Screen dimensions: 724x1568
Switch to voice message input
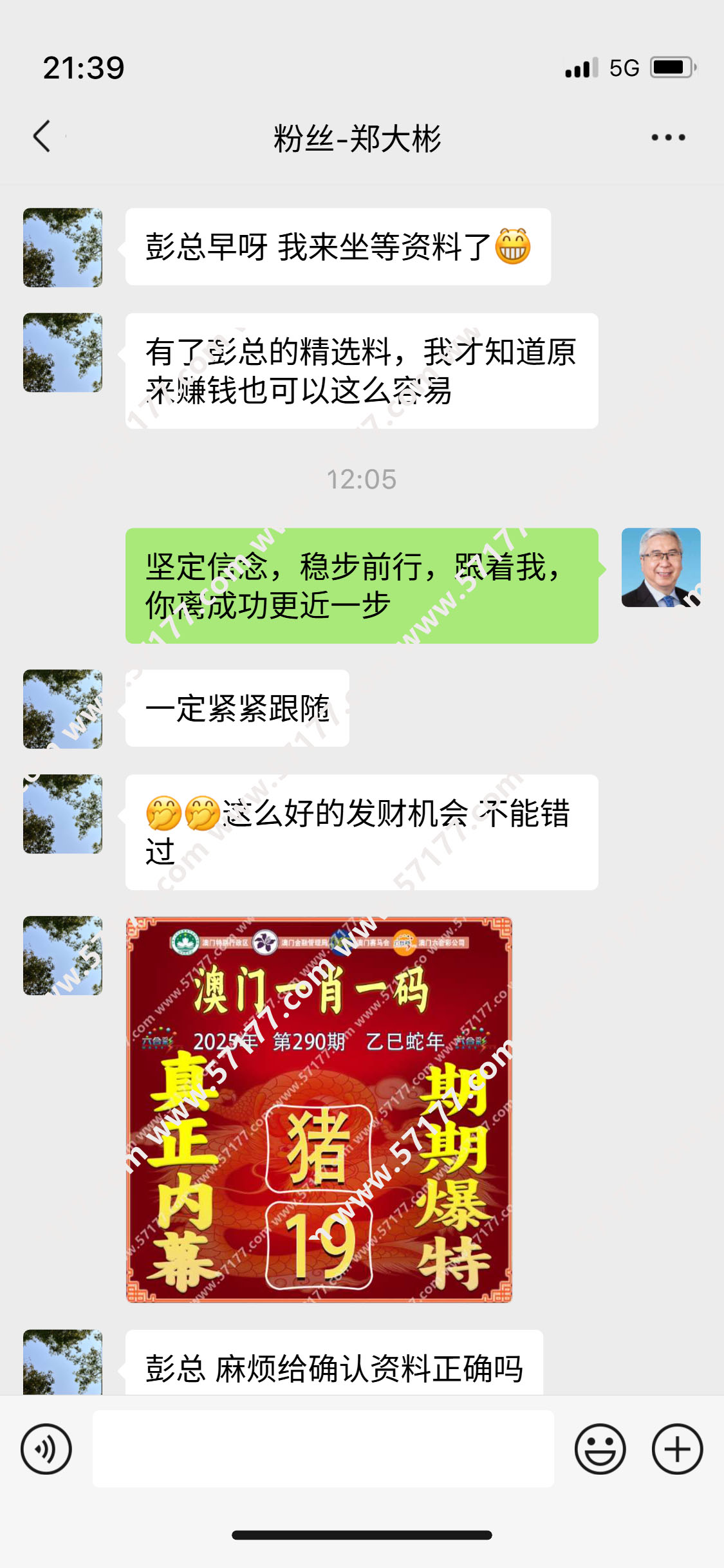click(46, 1449)
